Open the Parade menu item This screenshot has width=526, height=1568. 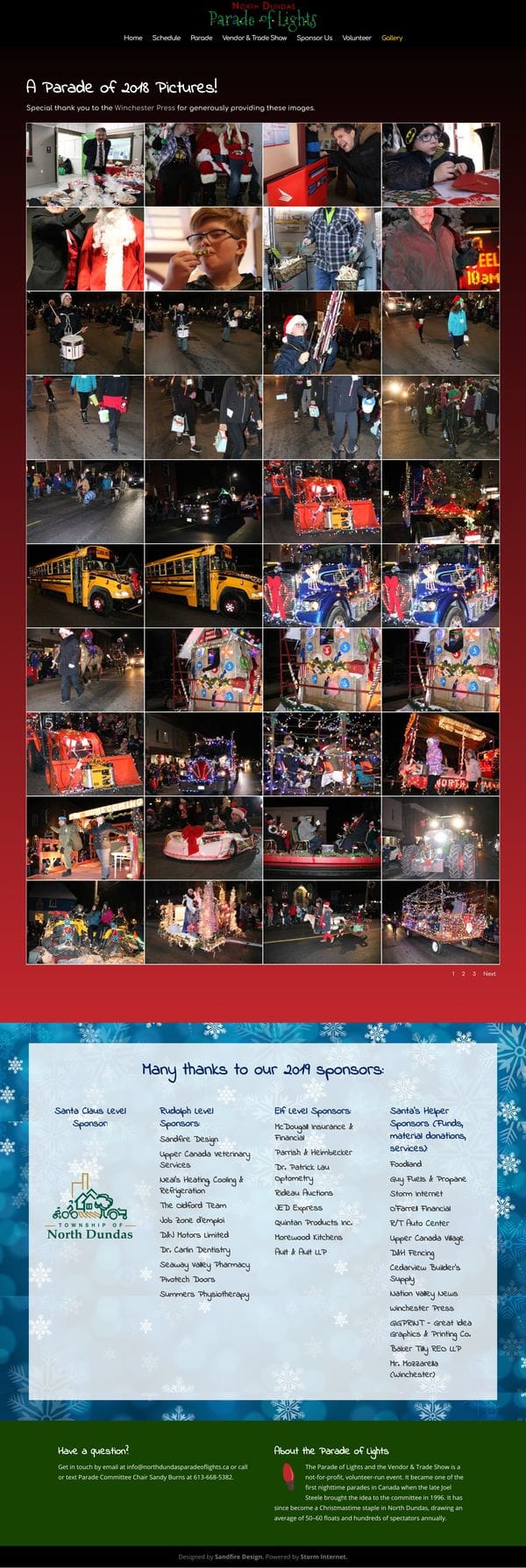[x=201, y=38]
